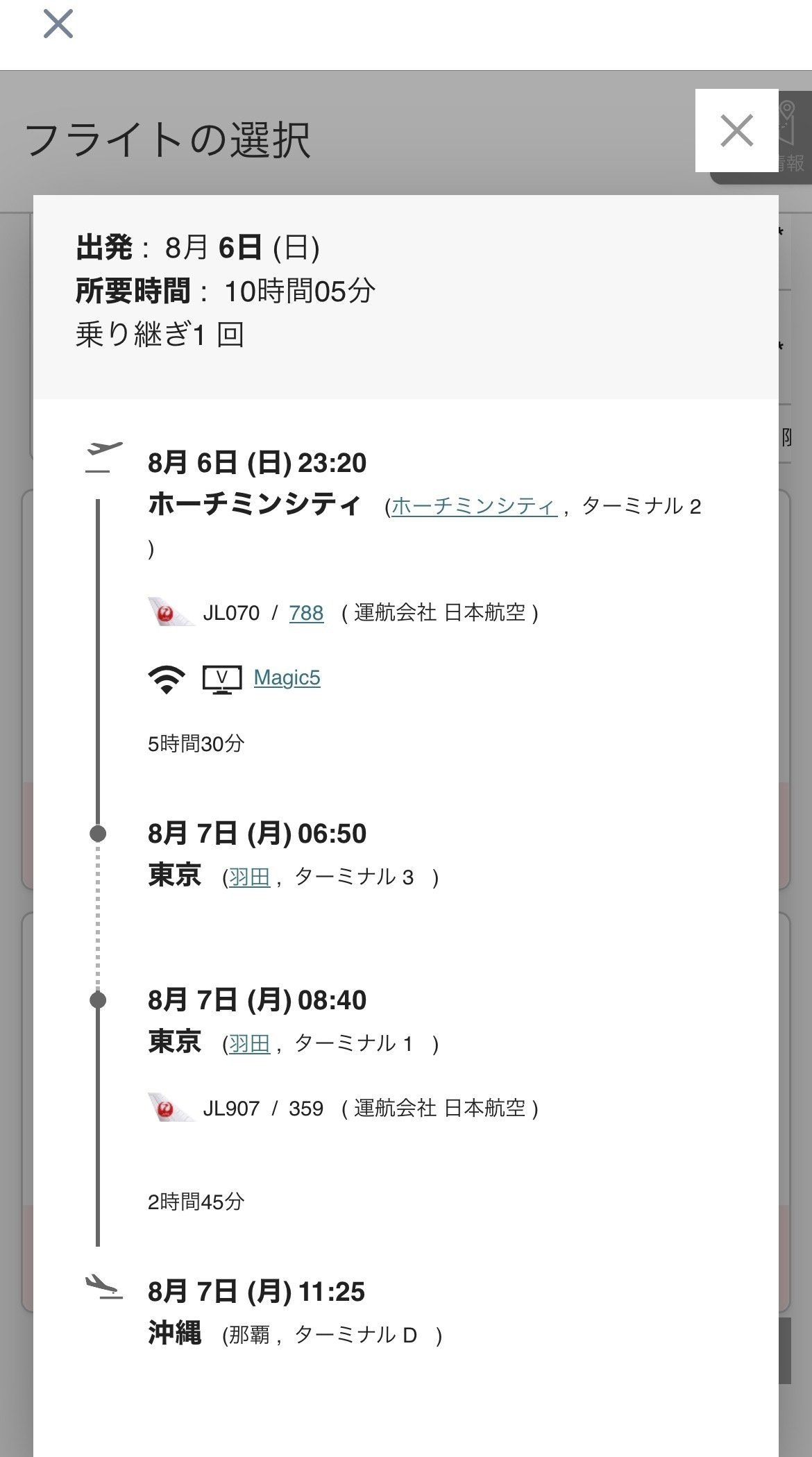View details for aircraft 788
Viewport: 812px width, 1457px height.
(306, 613)
